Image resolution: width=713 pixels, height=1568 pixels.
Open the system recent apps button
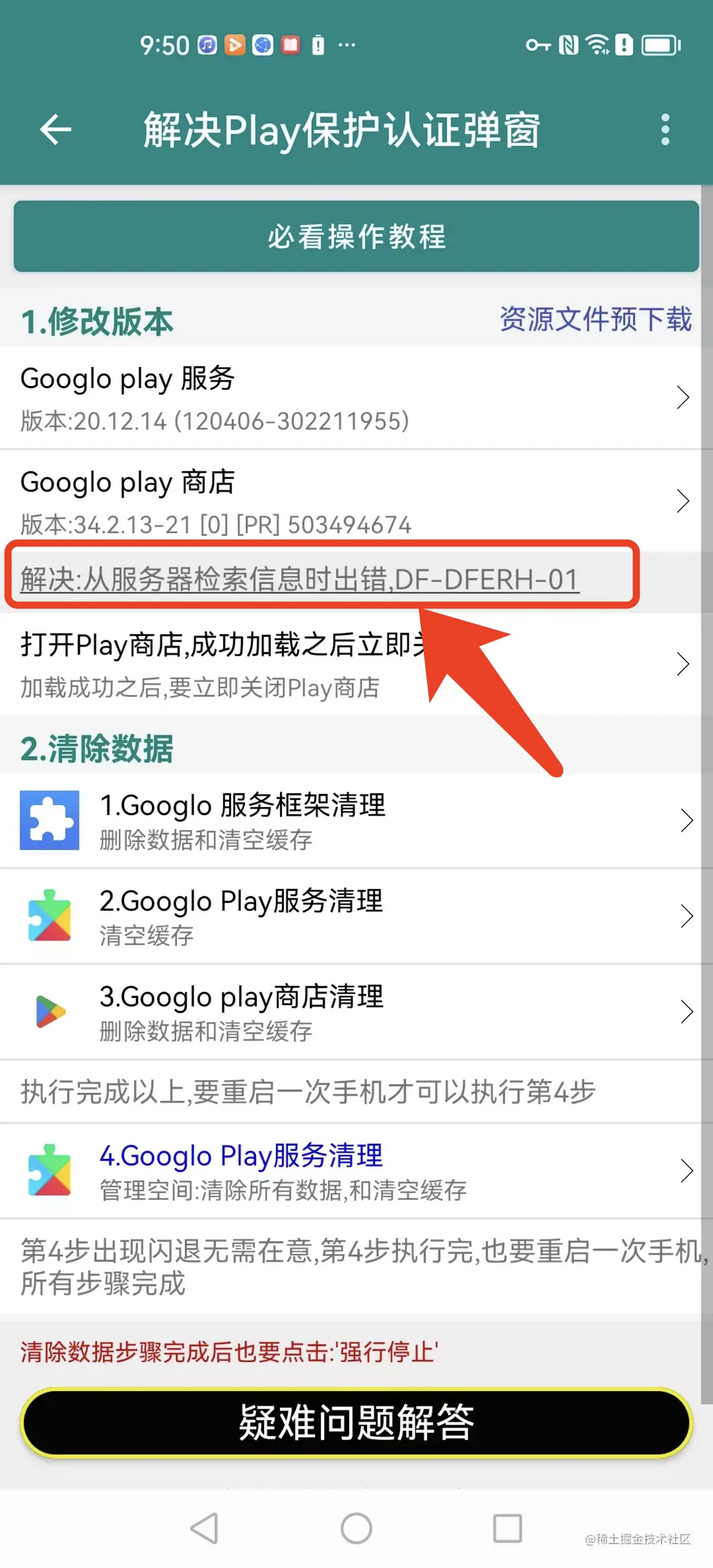click(x=507, y=1528)
